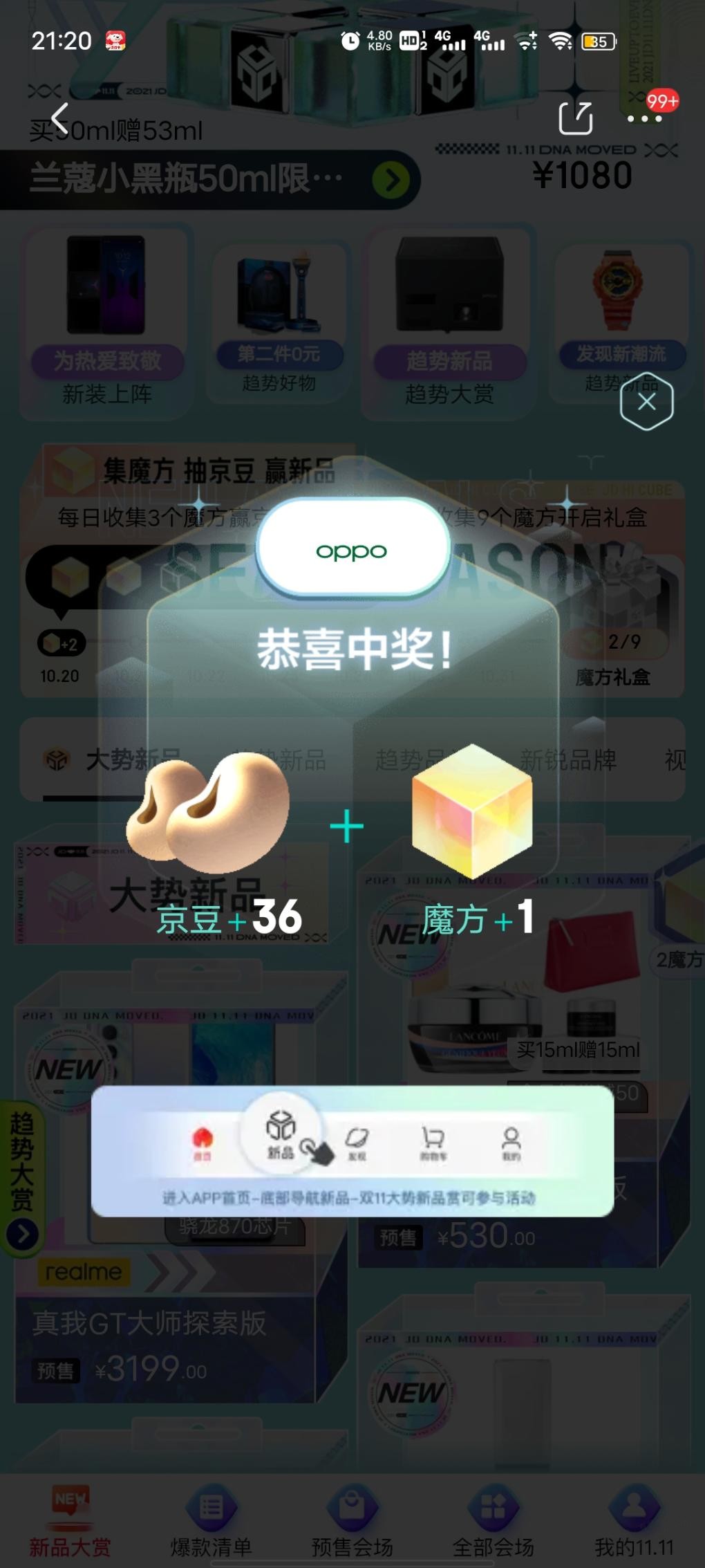The image size is (705, 1568).
Task: Go back with the top-left arrow
Action: click(x=60, y=118)
